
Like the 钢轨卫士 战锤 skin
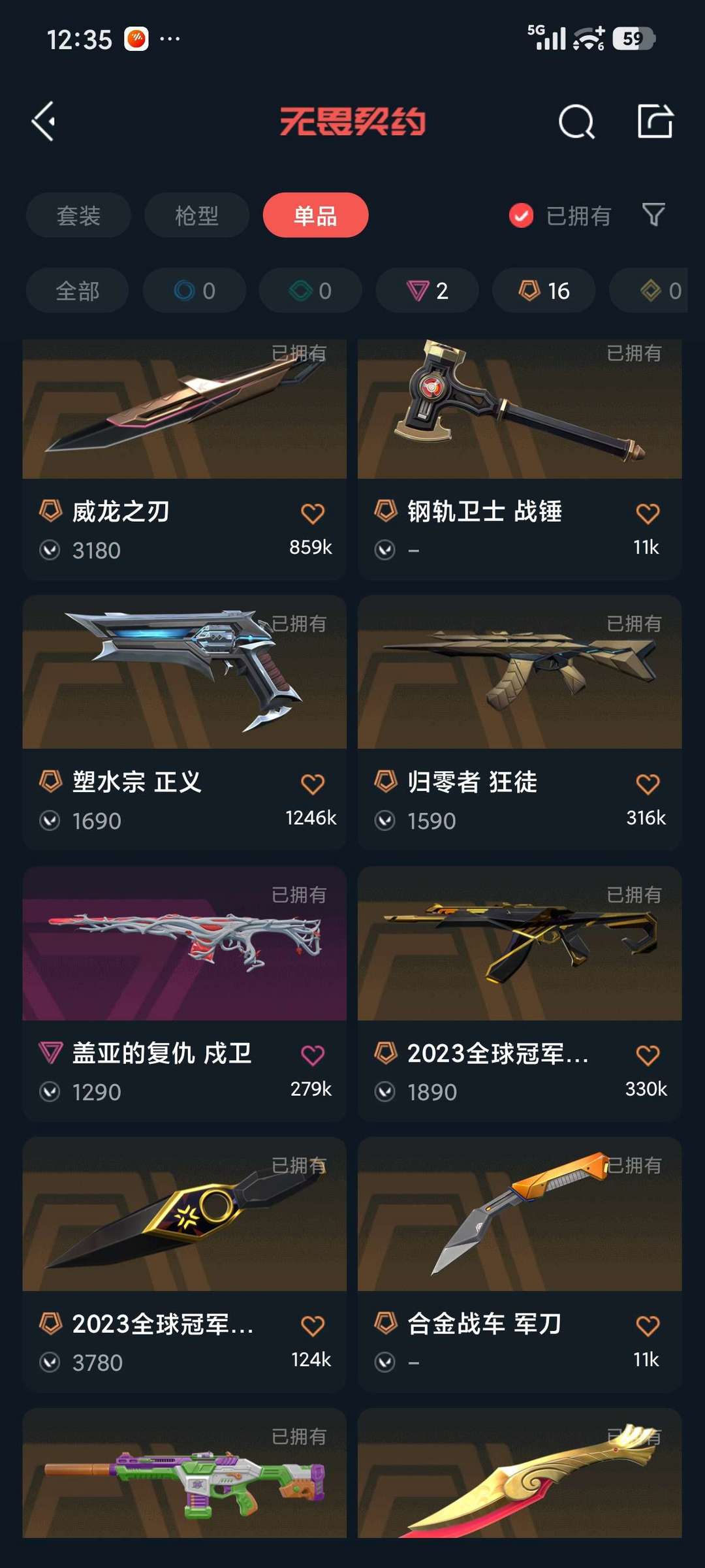648,514
